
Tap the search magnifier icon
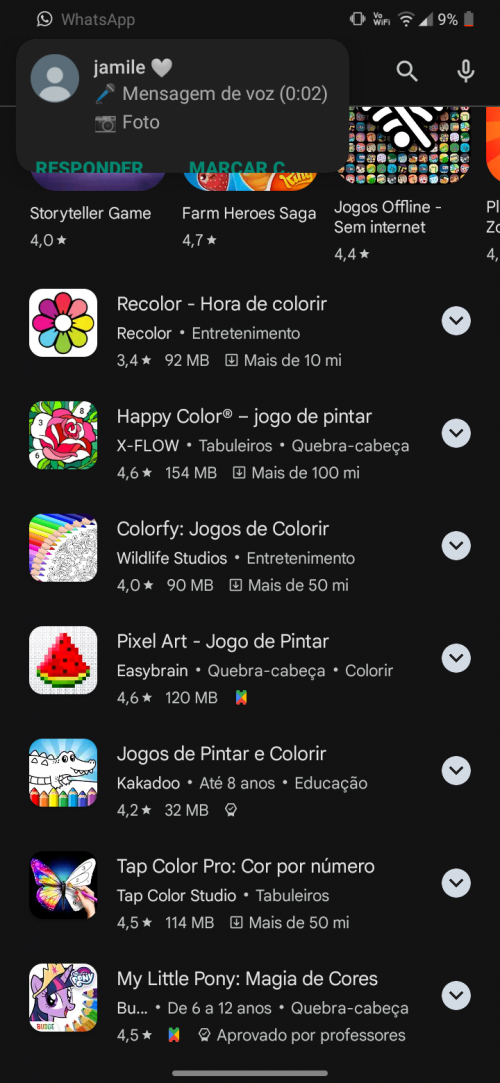coord(407,70)
